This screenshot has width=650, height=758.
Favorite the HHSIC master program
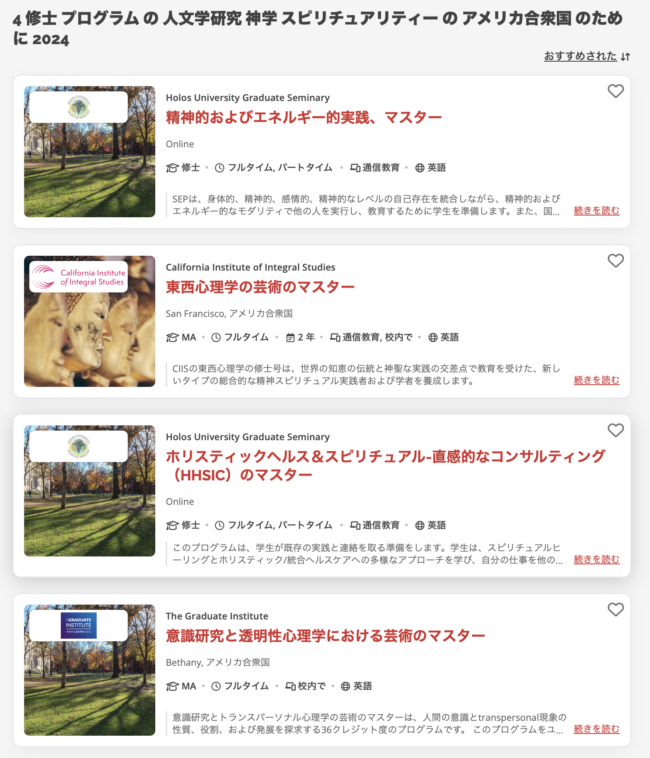(x=615, y=430)
